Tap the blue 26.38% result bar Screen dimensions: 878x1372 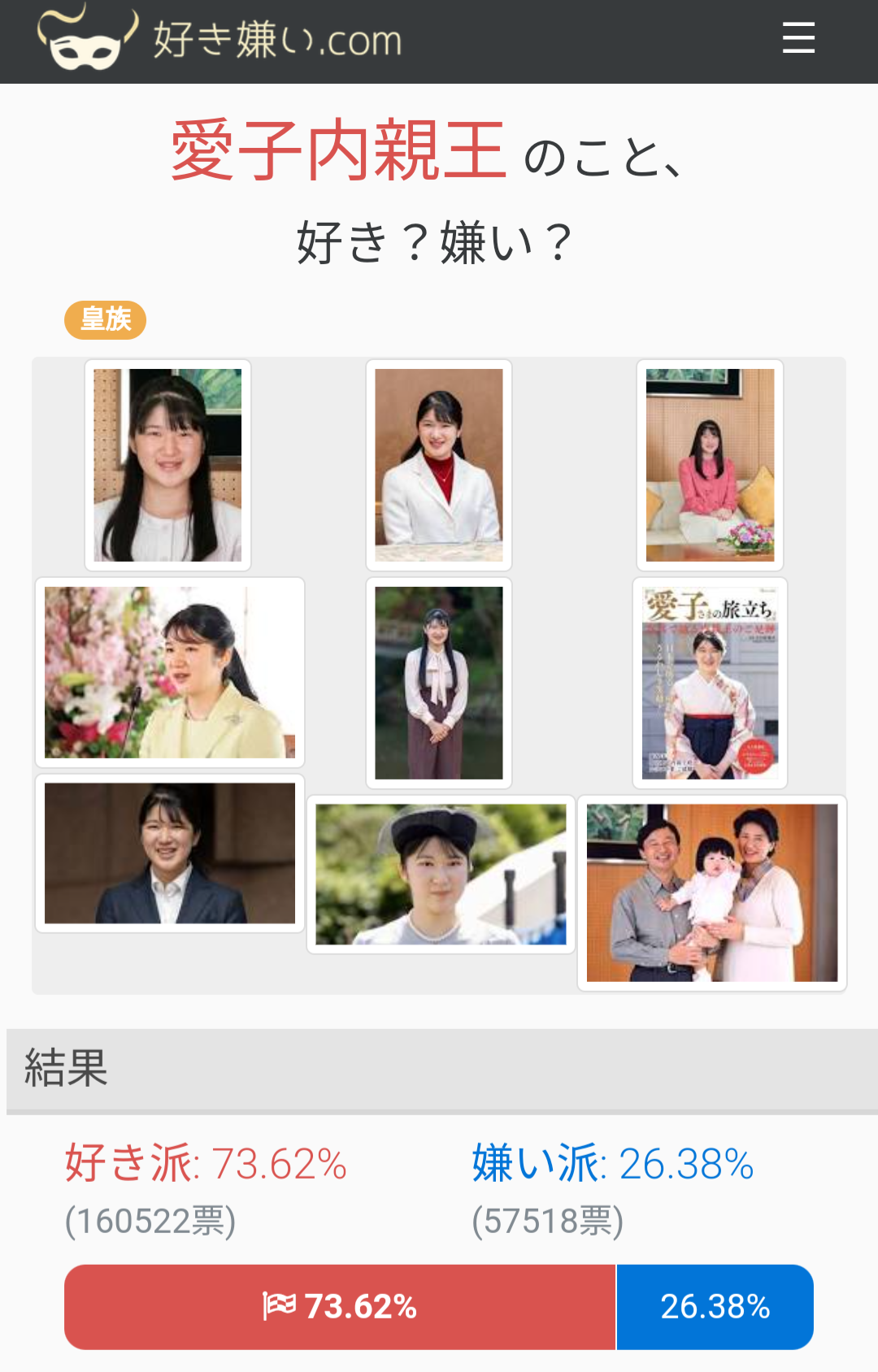(x=715, y=1306)
